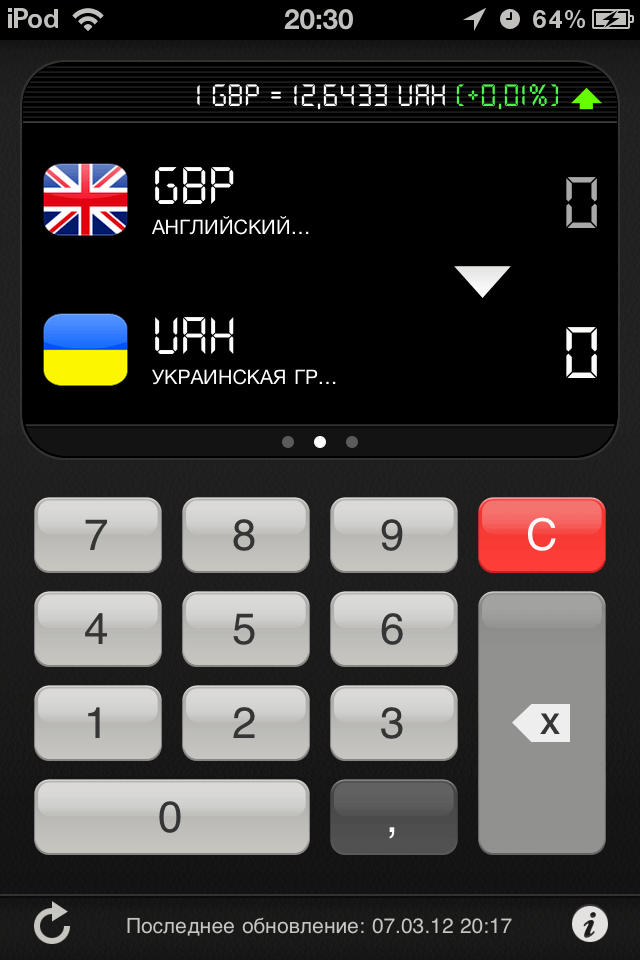Clear the amount with C button
The width and height of the screenshot is (640, 960).
[x=541, y=536]
